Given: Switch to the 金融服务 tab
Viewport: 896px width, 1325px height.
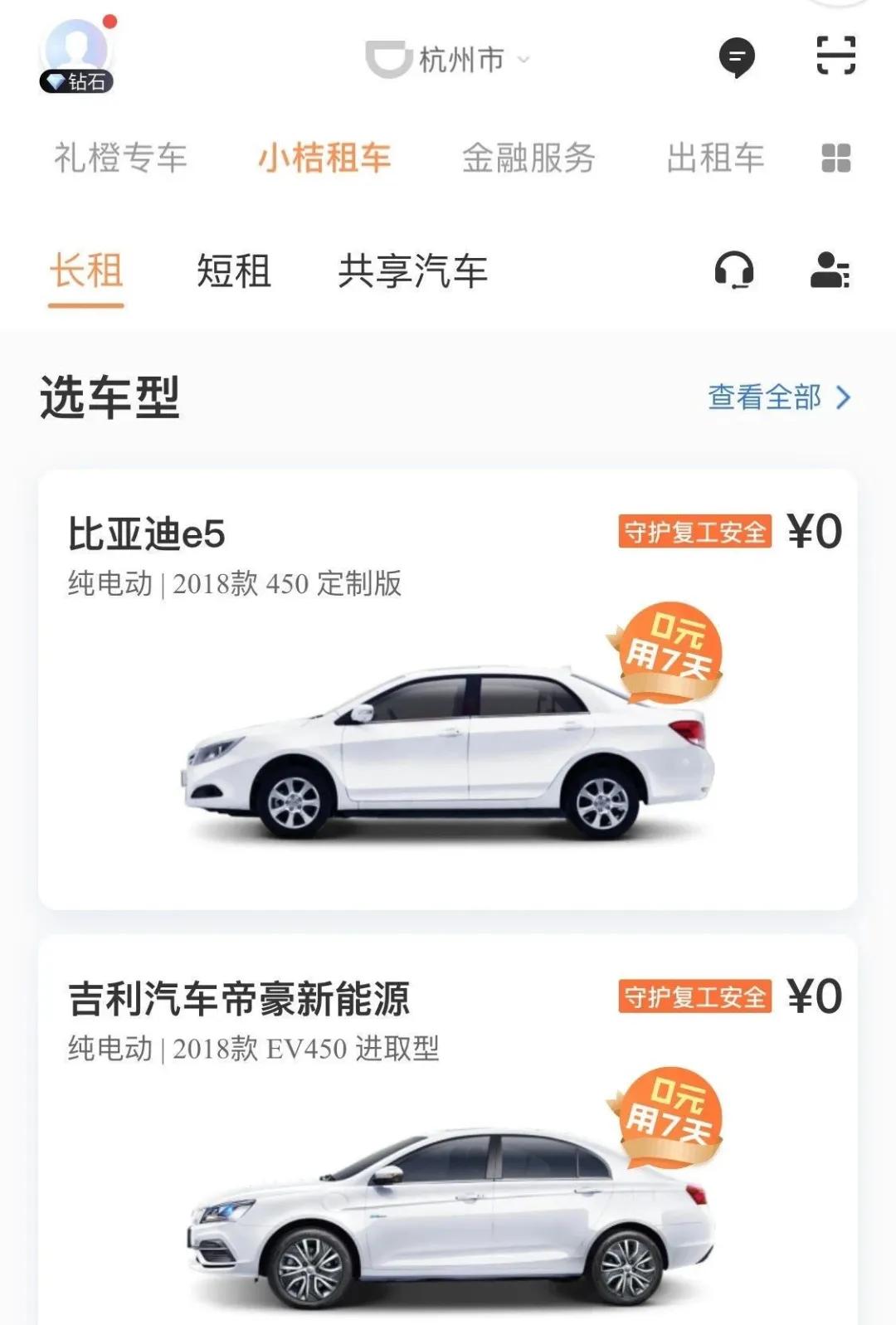Looking at the screenshot, I should 531,158.
